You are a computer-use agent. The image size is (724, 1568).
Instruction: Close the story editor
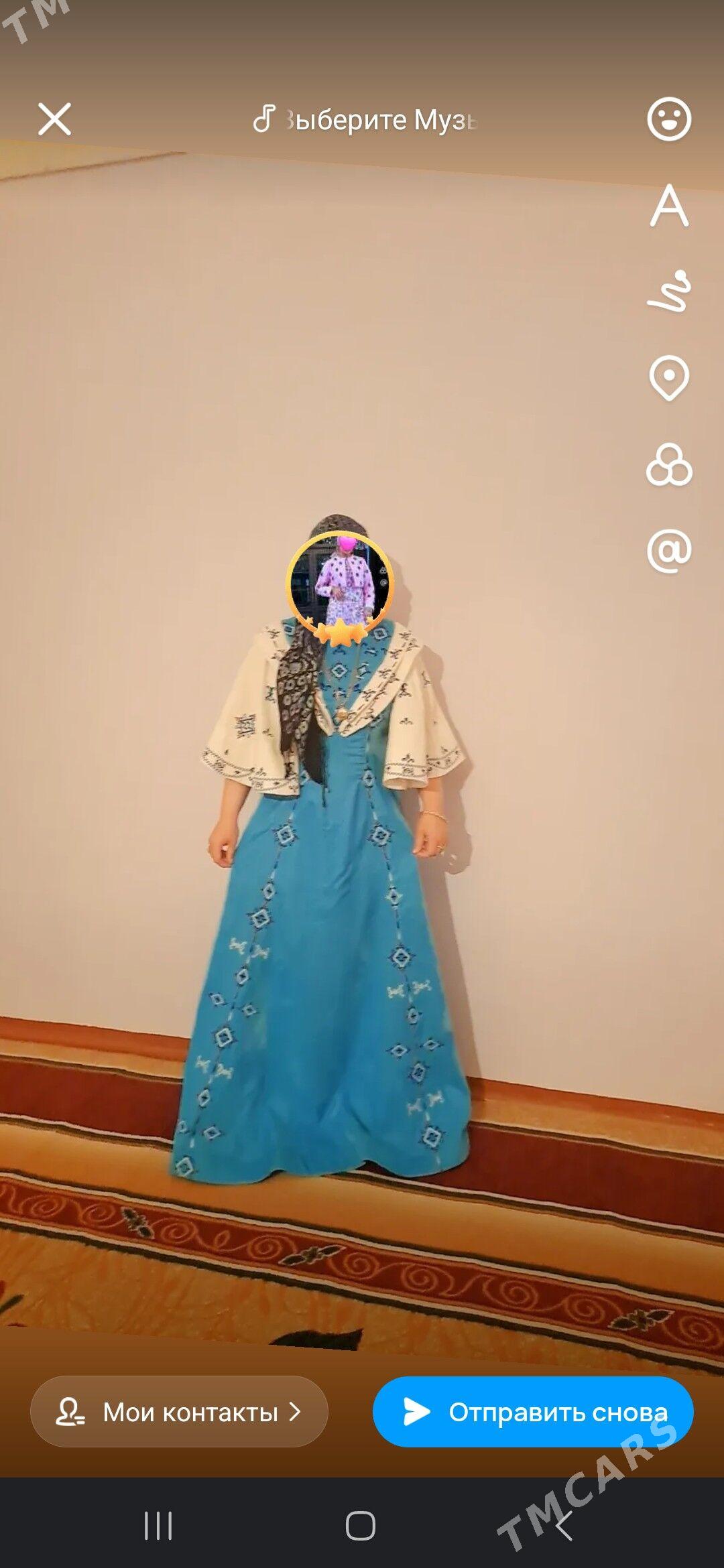(54, 119)
